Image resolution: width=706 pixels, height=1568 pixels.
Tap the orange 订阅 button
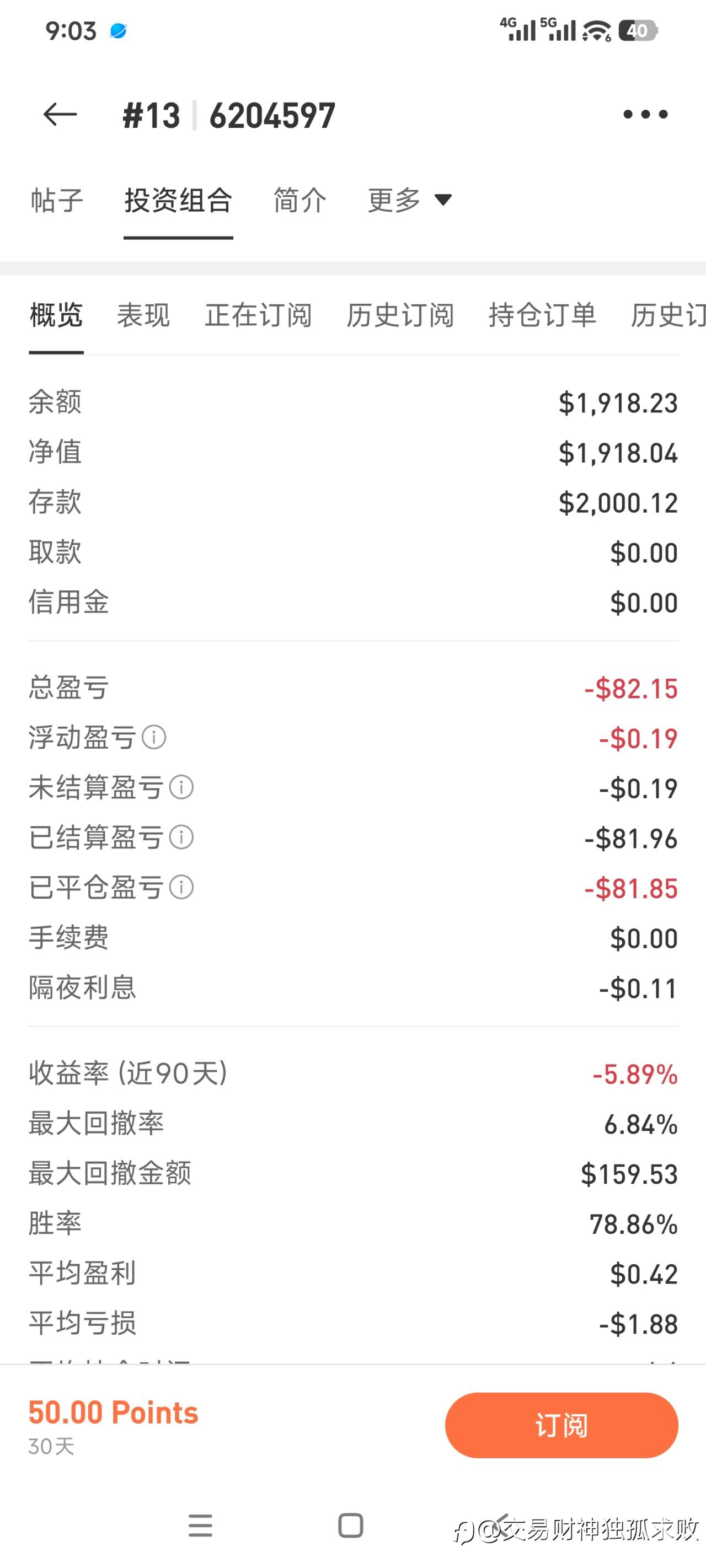tap(561, 1425)
